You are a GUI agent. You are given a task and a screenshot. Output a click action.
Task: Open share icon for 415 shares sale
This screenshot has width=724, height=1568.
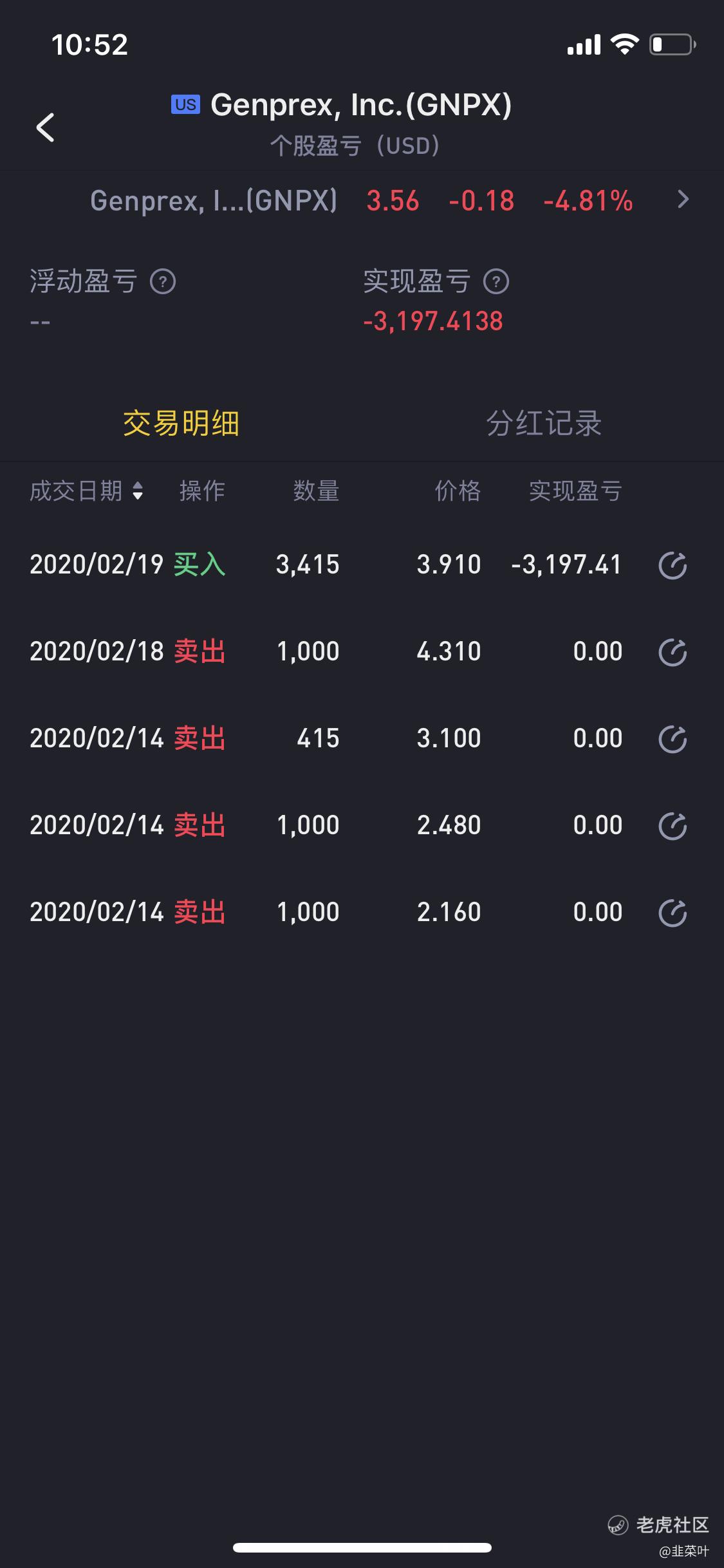pyautogui.click(x=673, y=739)
